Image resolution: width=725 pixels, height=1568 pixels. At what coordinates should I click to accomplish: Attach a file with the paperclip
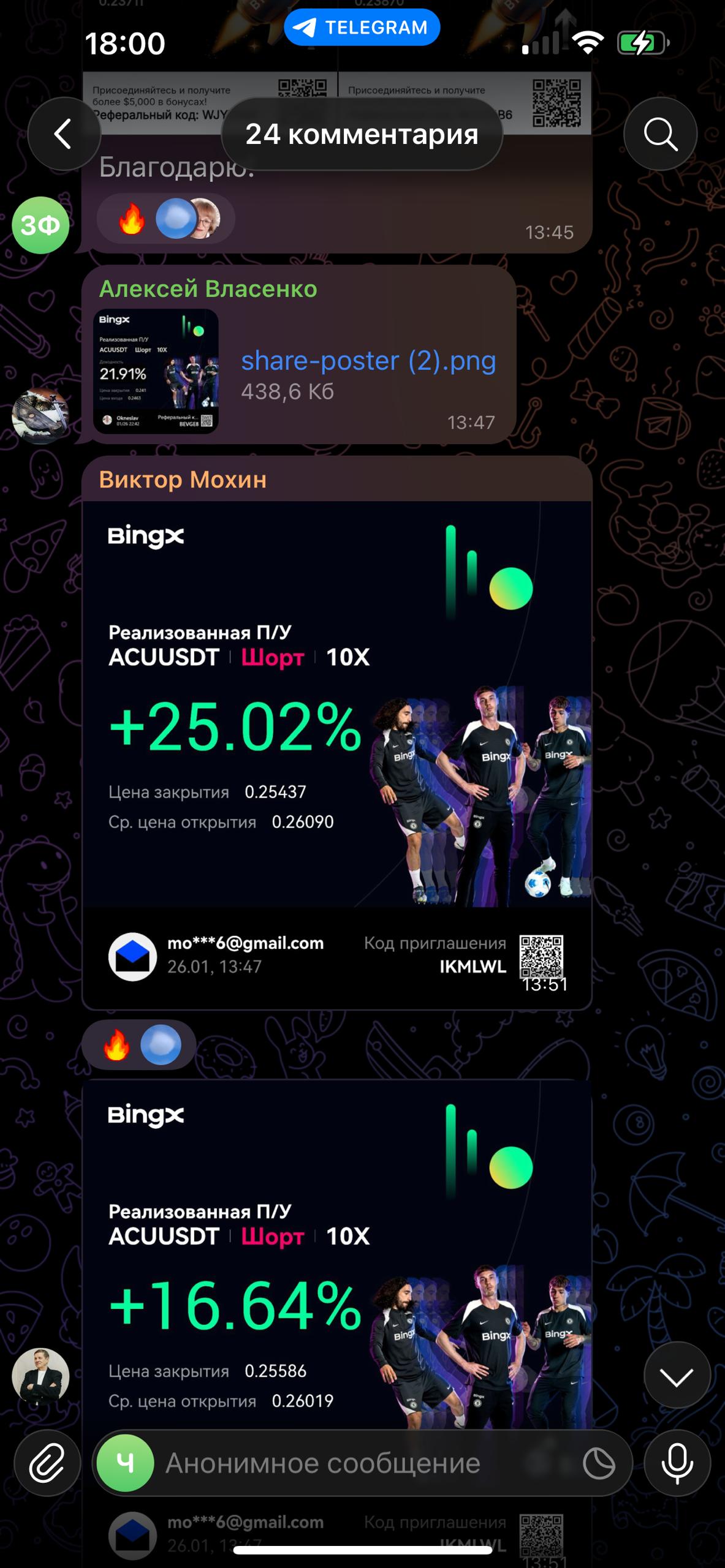click(x=47, y=1463)
